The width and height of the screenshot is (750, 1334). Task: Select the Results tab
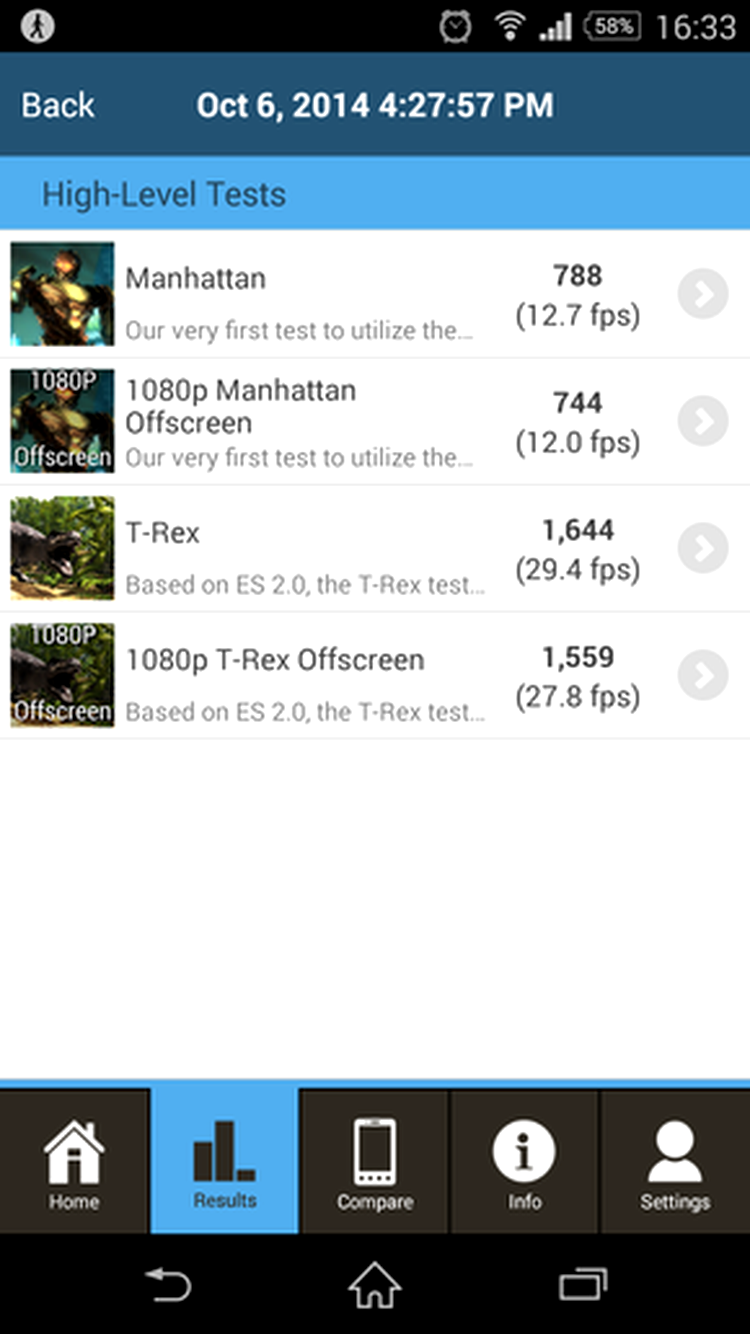(x=225, y=1162)
